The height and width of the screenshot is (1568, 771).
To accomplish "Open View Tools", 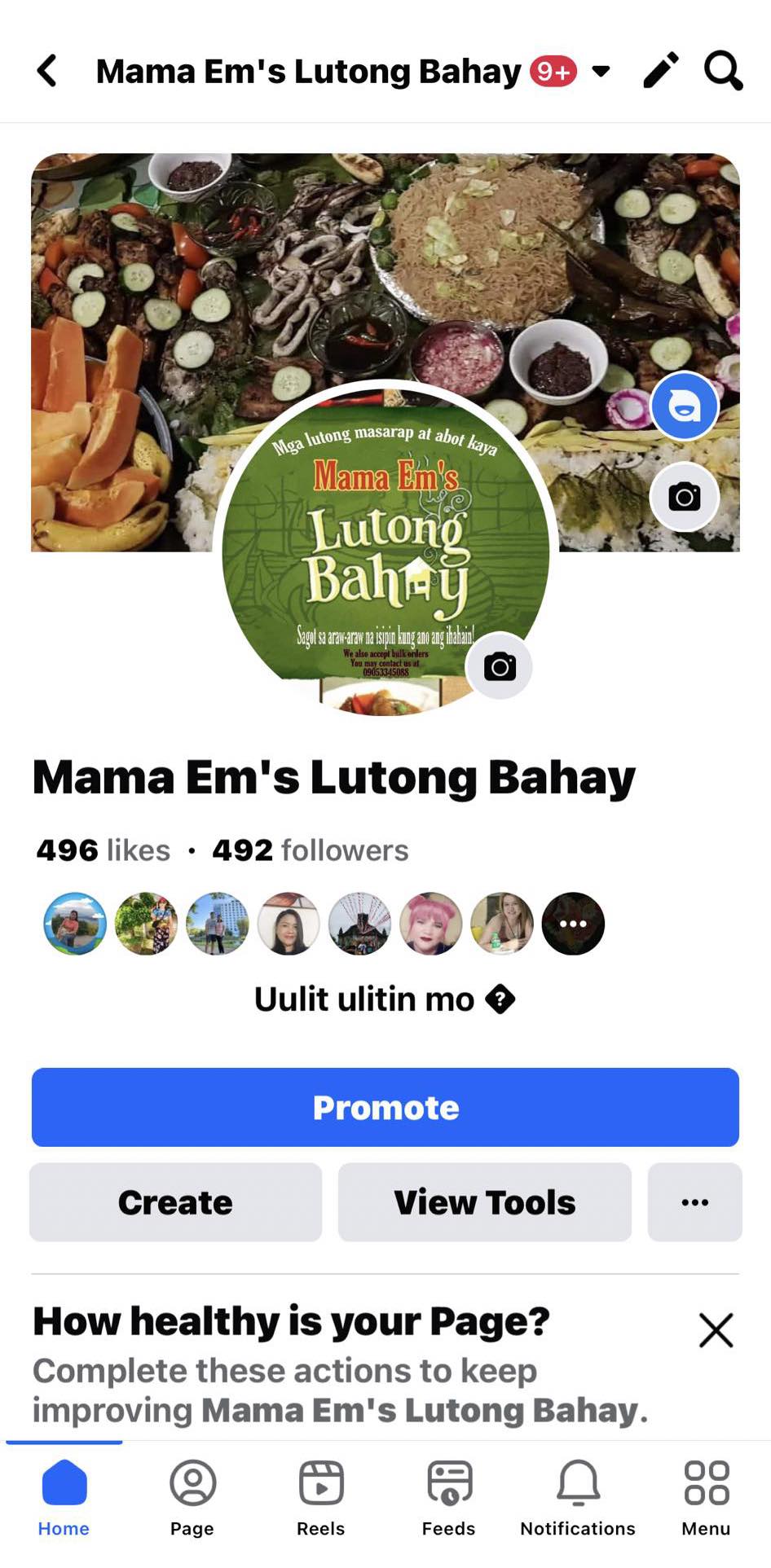I will pyautogui.click(x=484, y=1202).
